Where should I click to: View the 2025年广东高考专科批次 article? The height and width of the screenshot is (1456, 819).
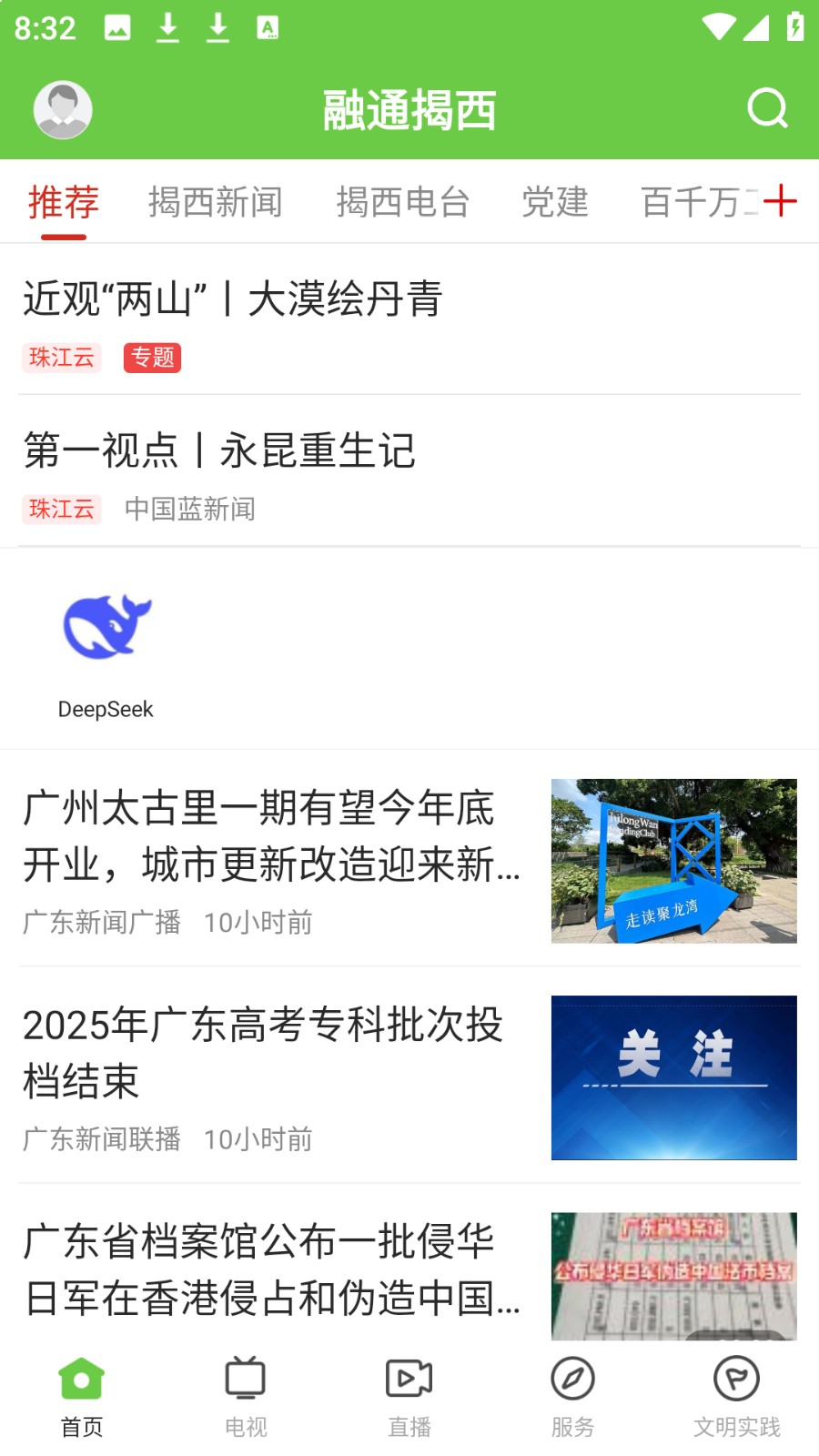(263, 1053)
